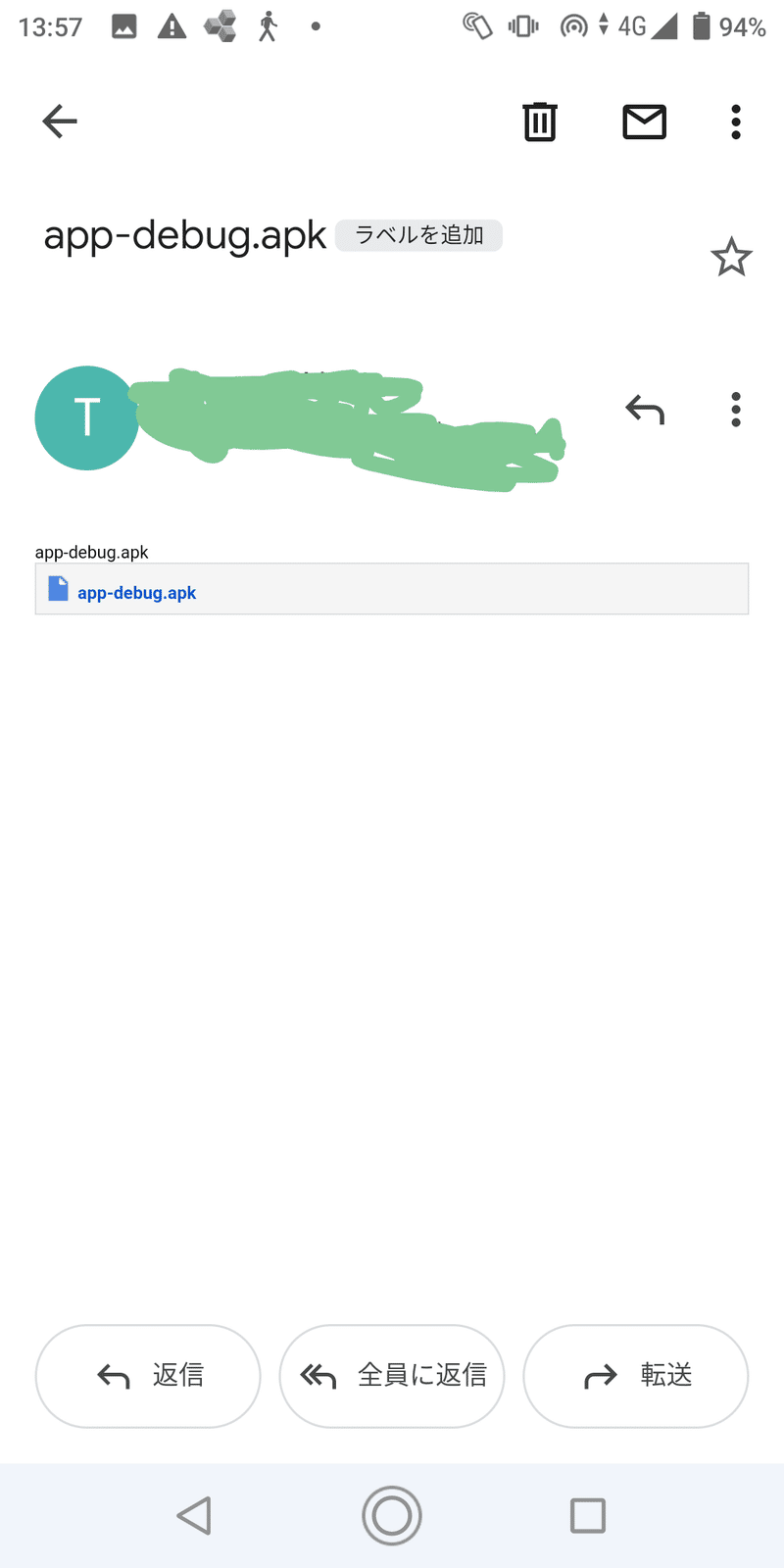
Task: Tap the reply arrow beside the sender
Action: pyautogui.click(x=645, y=410)
